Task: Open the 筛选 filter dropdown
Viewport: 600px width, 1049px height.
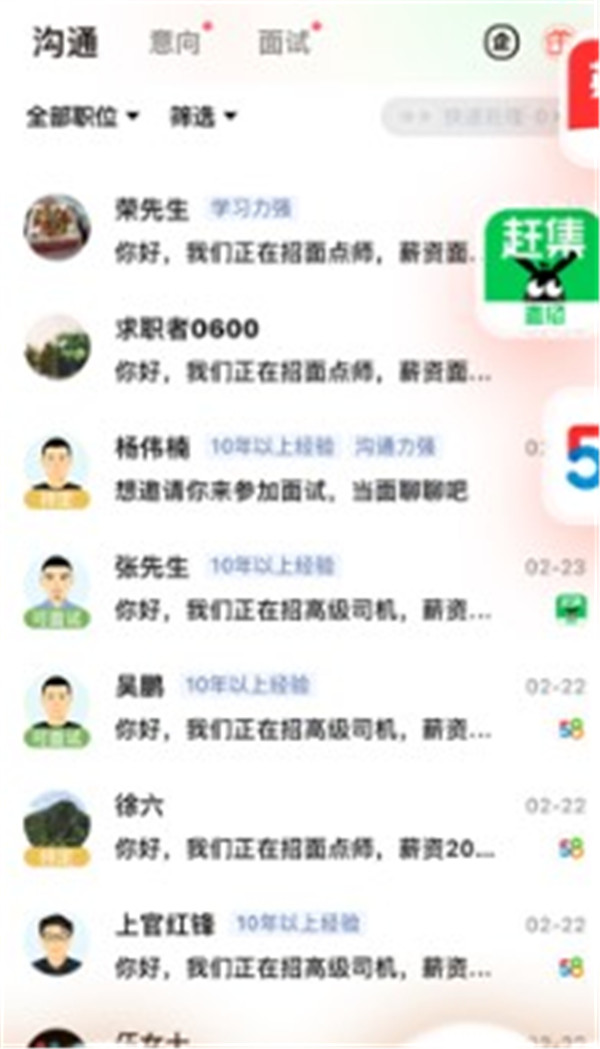Action: tap(203, 117)
